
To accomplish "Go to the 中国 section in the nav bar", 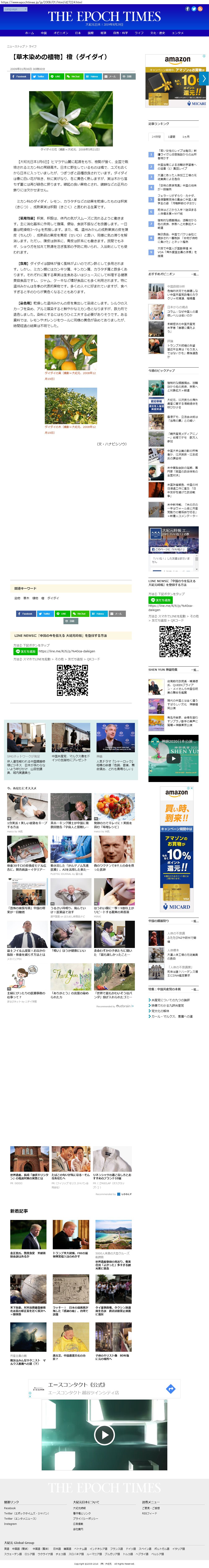I will (44, 33).
